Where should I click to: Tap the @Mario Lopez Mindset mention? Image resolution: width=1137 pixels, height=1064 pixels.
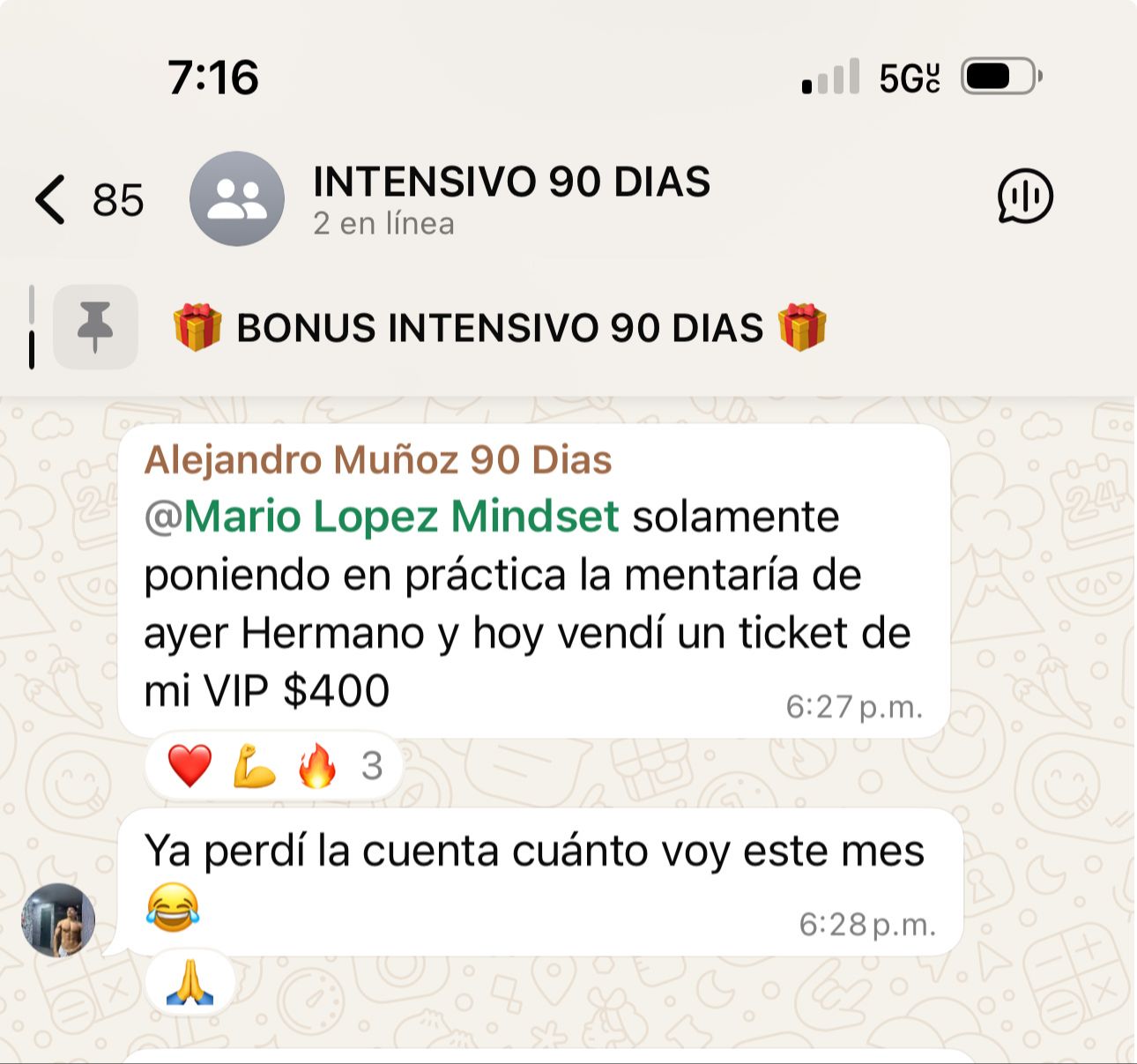(382, 517)
